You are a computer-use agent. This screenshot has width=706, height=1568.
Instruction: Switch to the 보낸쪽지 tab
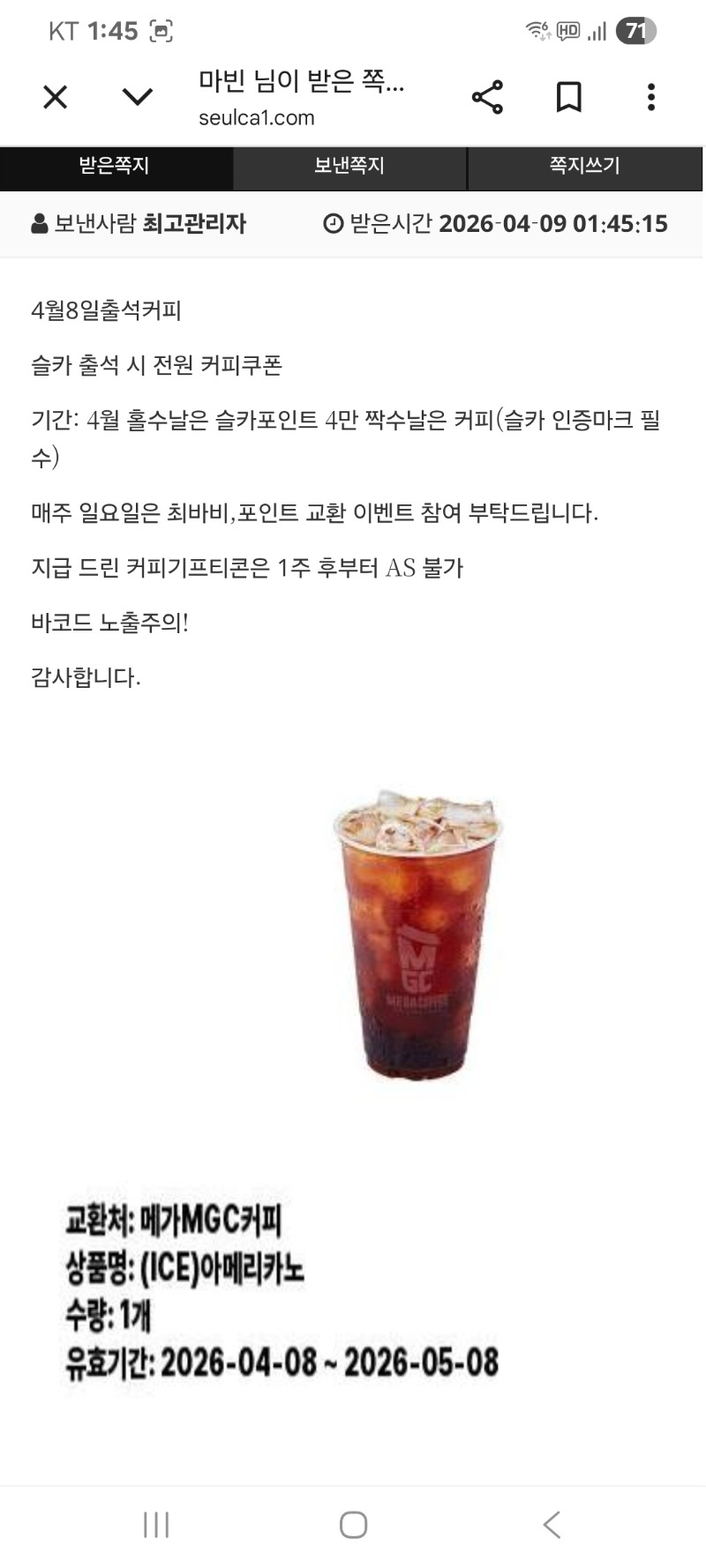(x=349, y=168)
